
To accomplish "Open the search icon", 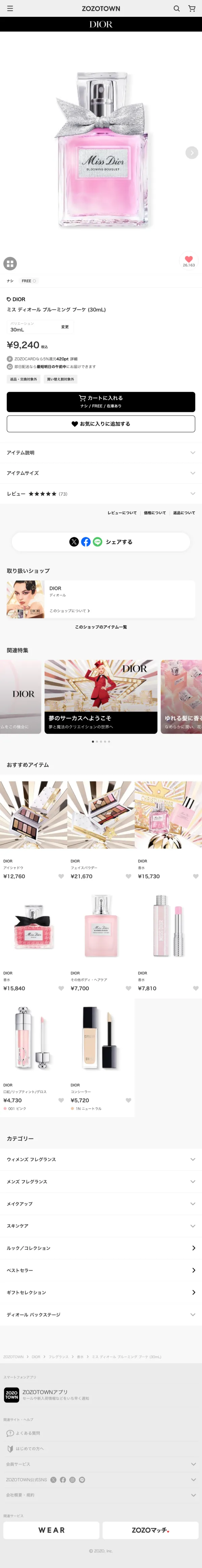I will click(x=176, y=8).
